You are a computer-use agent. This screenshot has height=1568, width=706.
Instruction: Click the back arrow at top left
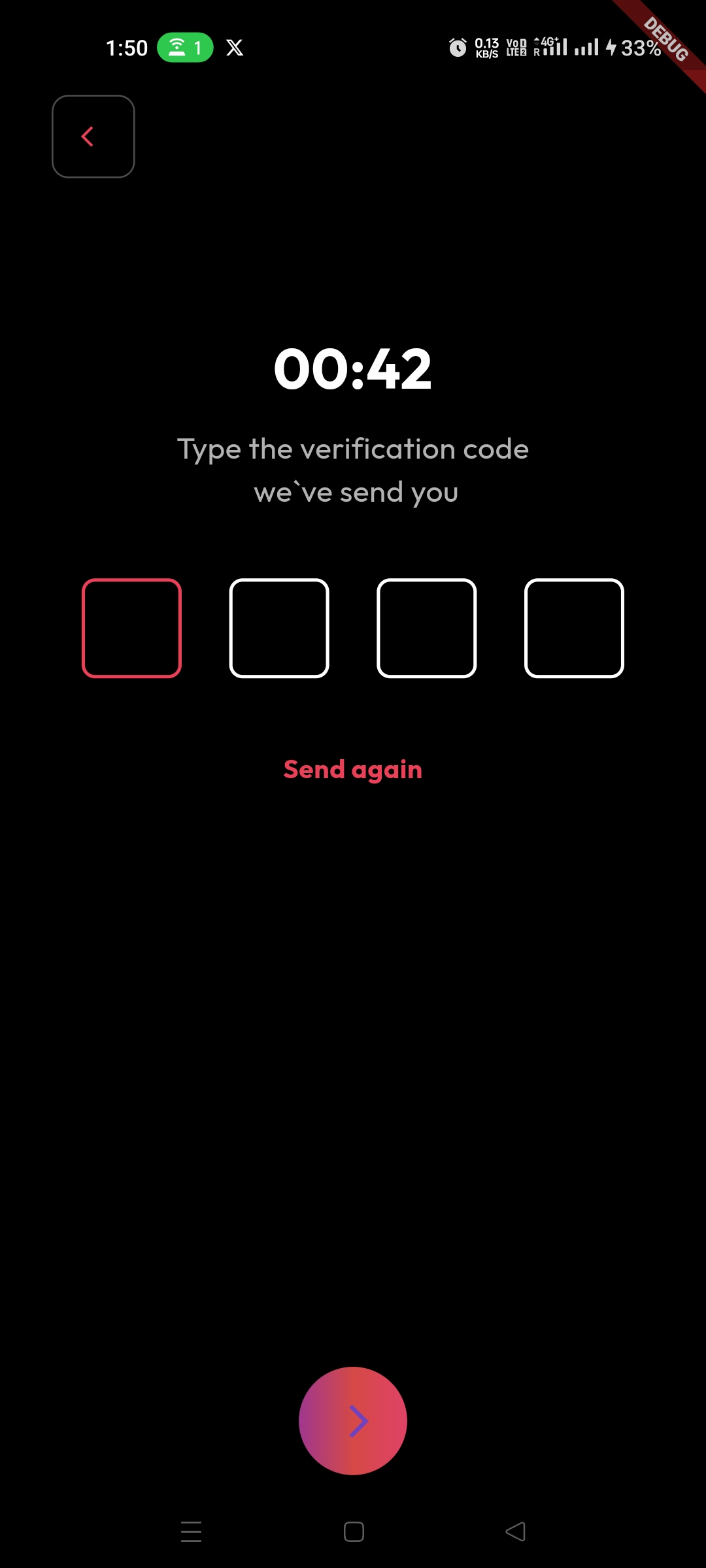tap(92, 137)
